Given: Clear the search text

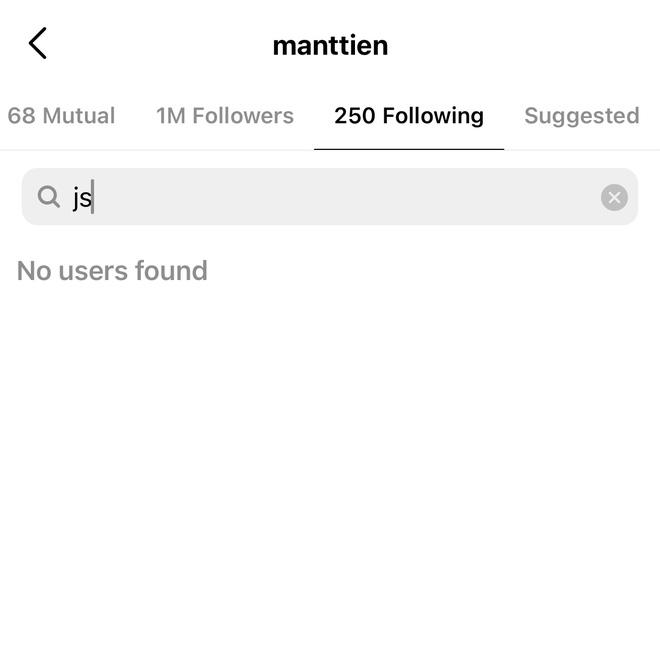Looking at the screenshot, I should pos(614,197).
